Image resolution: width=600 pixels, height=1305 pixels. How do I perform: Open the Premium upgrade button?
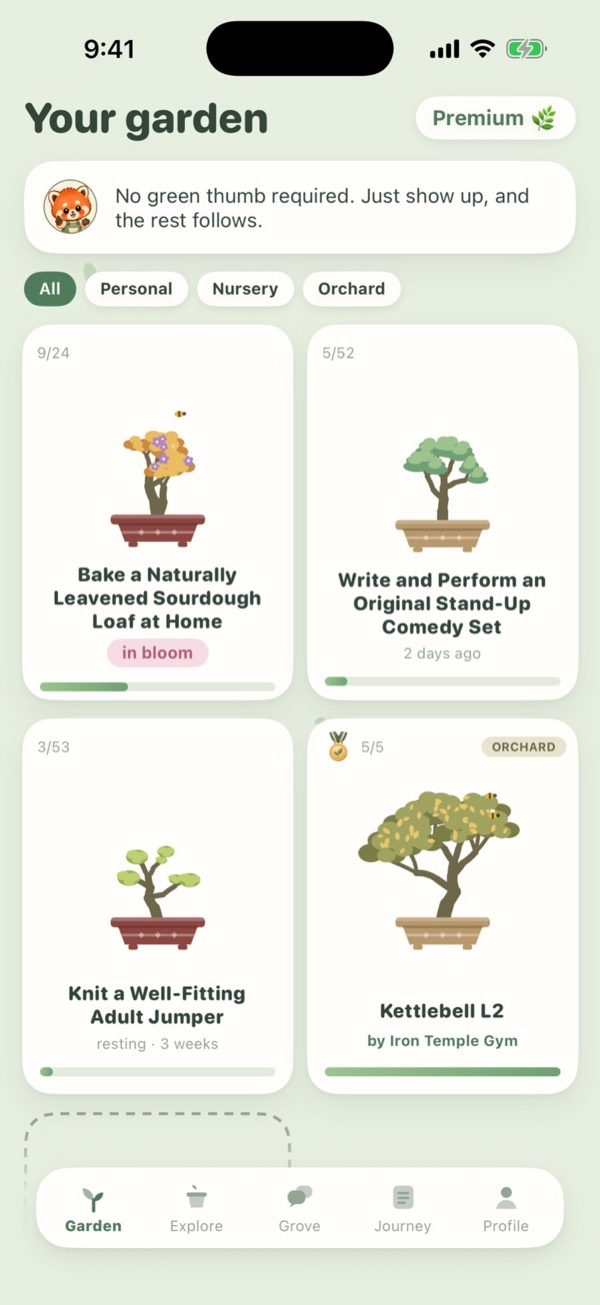(x=495, y=118)
